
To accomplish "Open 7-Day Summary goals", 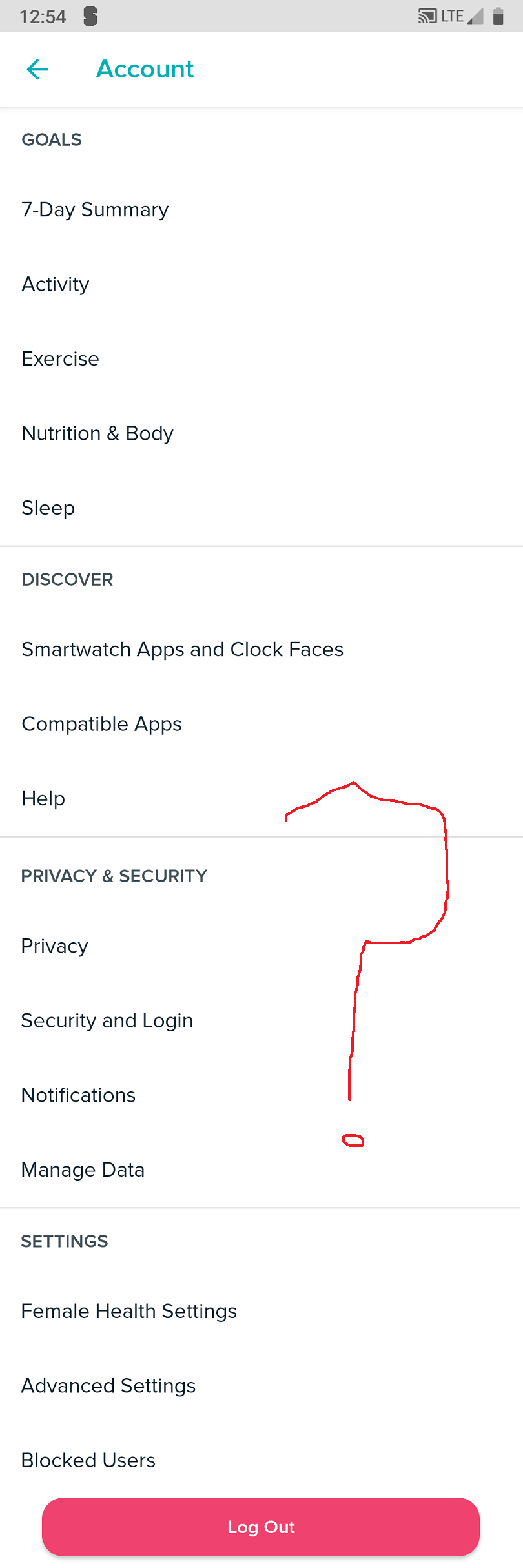I will [x=95, y=210].
